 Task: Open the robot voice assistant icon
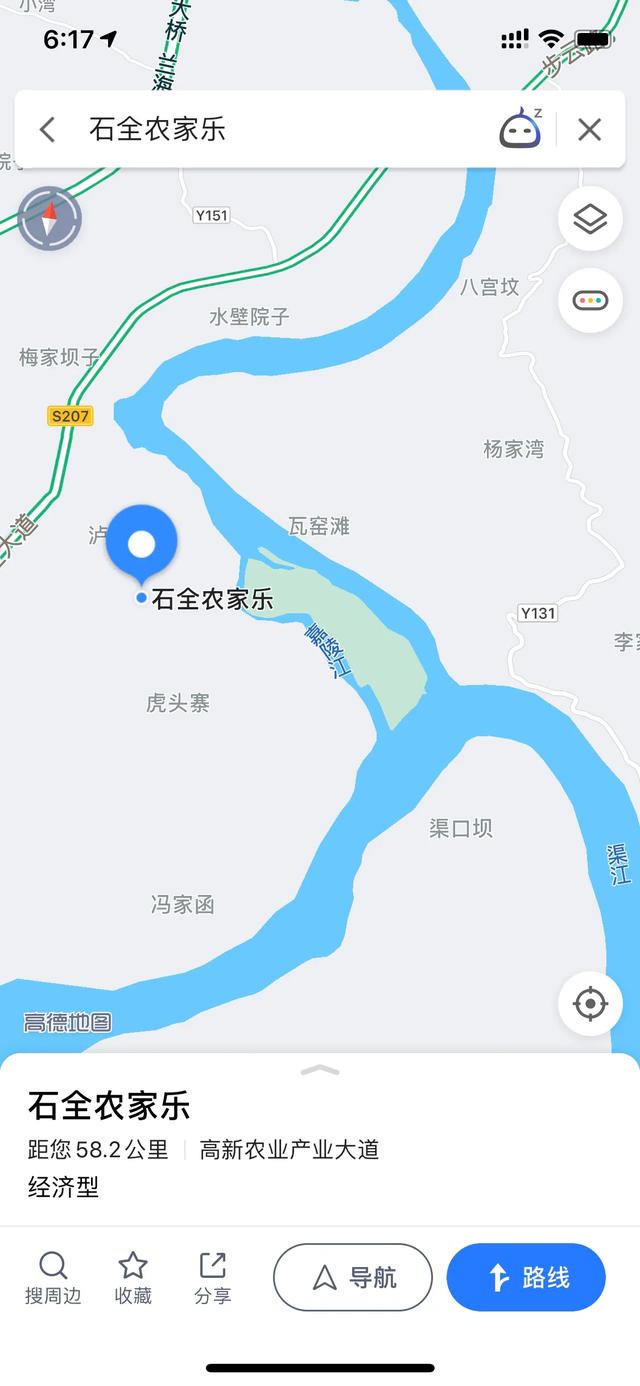[521, 129]
